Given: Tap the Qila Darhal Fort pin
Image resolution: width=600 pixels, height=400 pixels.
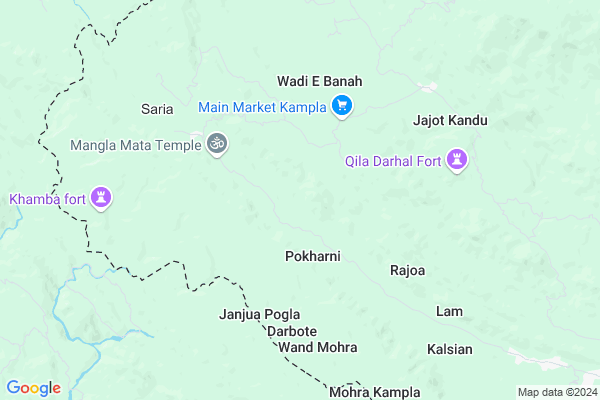Looking at the screenshot, I should [x=458, y=158].
